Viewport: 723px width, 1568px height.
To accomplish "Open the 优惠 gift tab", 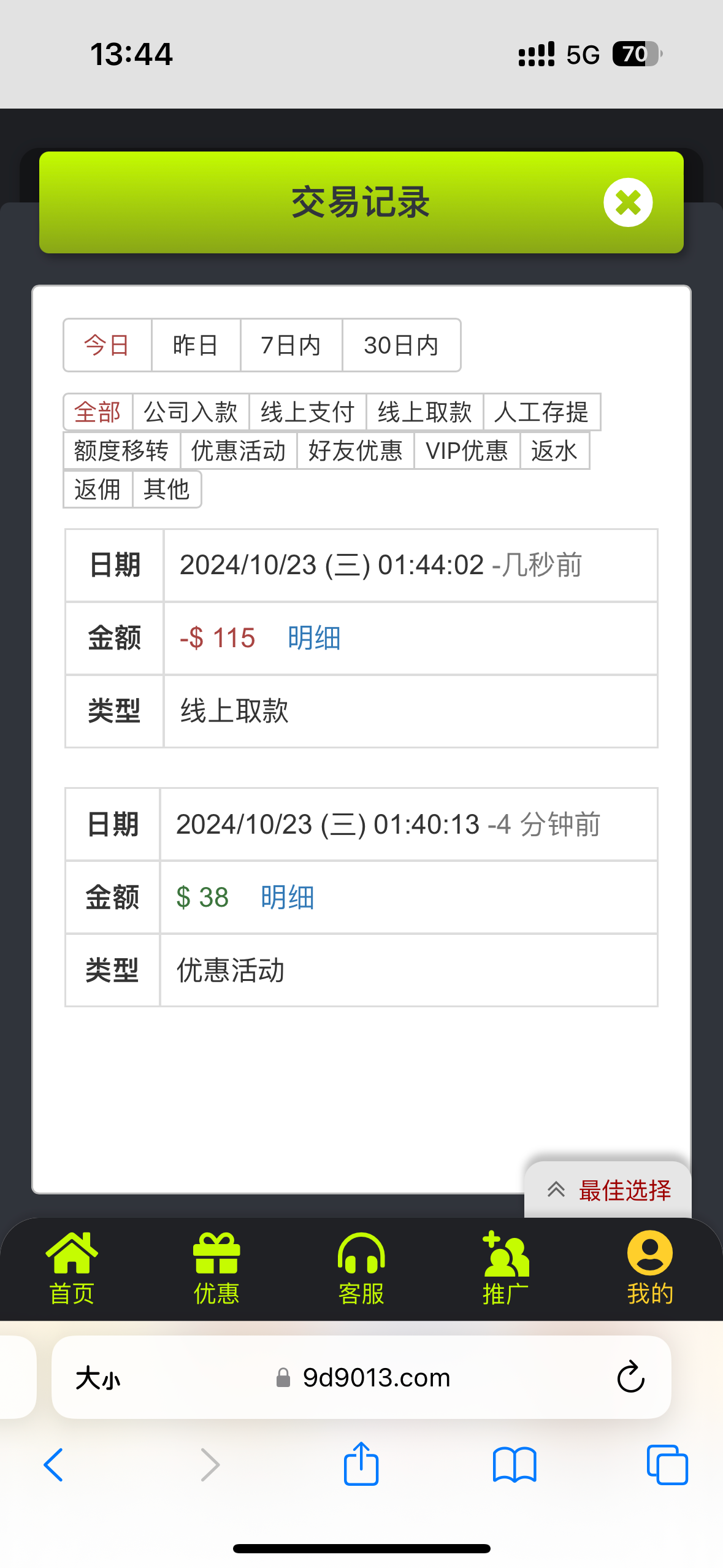I will pos(216,1268).
